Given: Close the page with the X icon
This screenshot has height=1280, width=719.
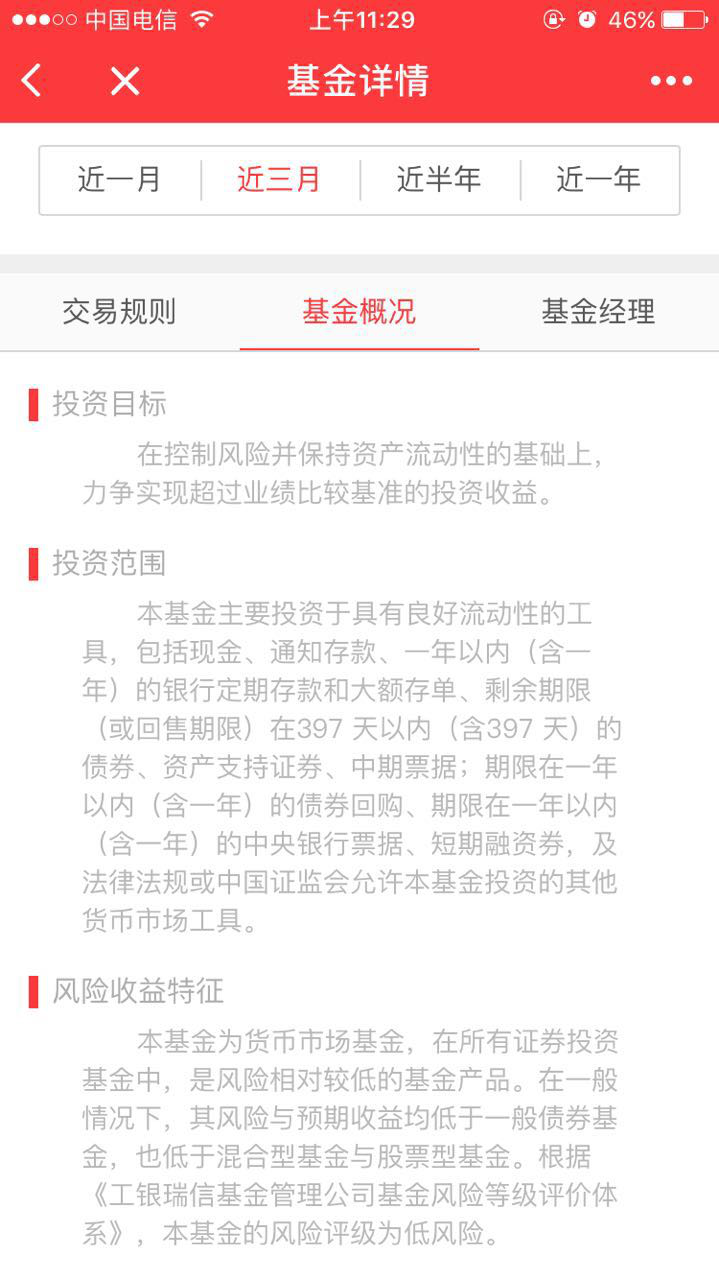Looking at the screenshot, I should (125, 81).
